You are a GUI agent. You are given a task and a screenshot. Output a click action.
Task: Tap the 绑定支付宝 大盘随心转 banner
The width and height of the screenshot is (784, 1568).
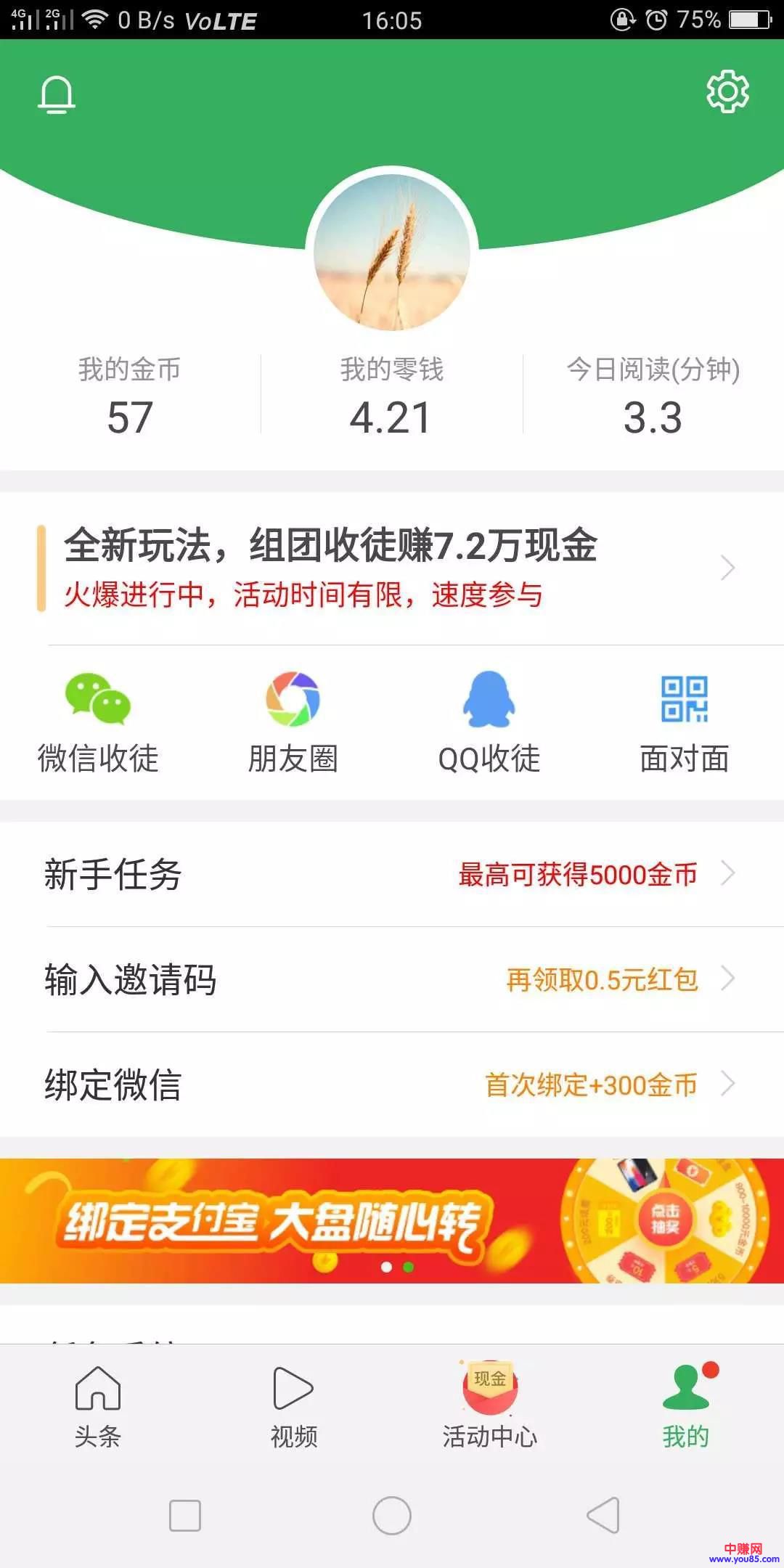392,1221
